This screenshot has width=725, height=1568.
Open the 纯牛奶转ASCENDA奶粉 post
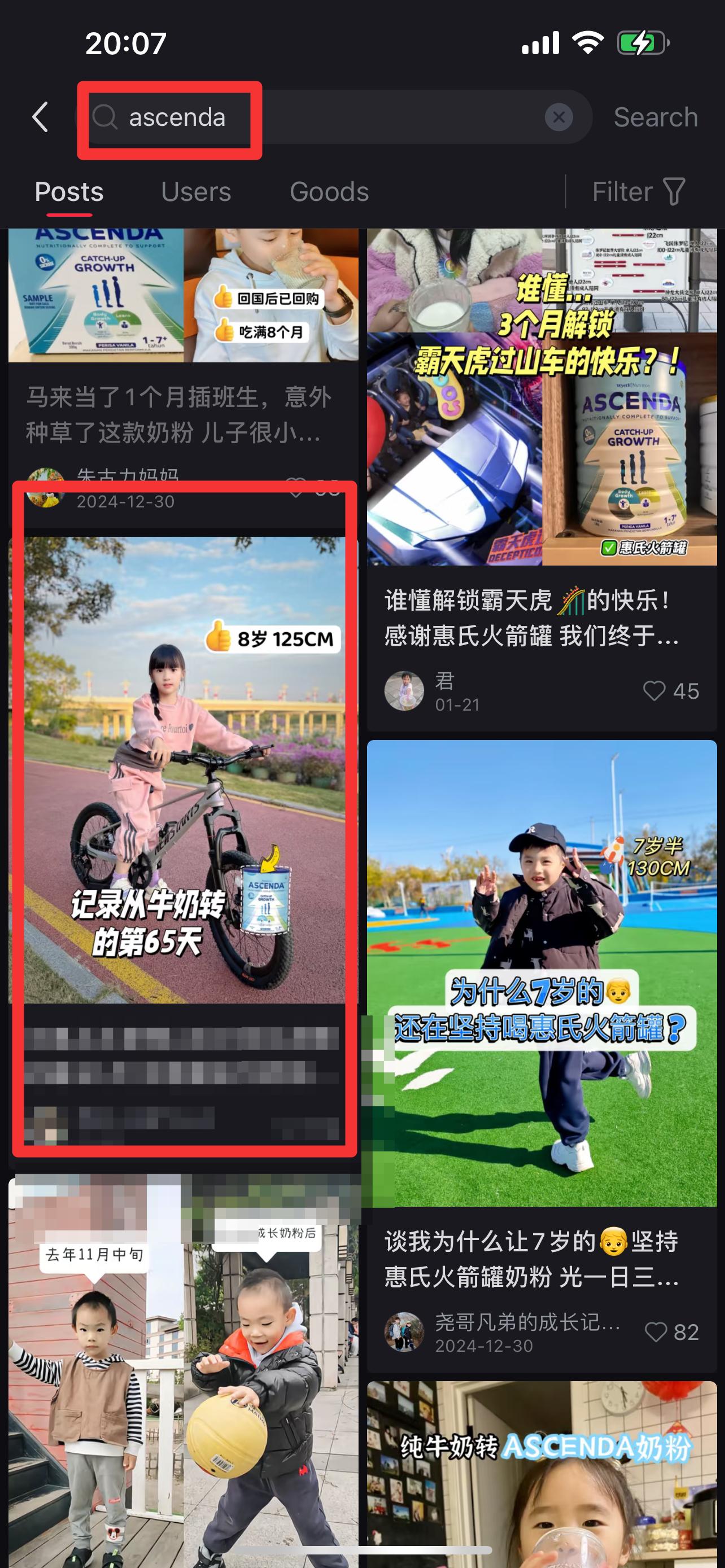tap(541, 1474)
